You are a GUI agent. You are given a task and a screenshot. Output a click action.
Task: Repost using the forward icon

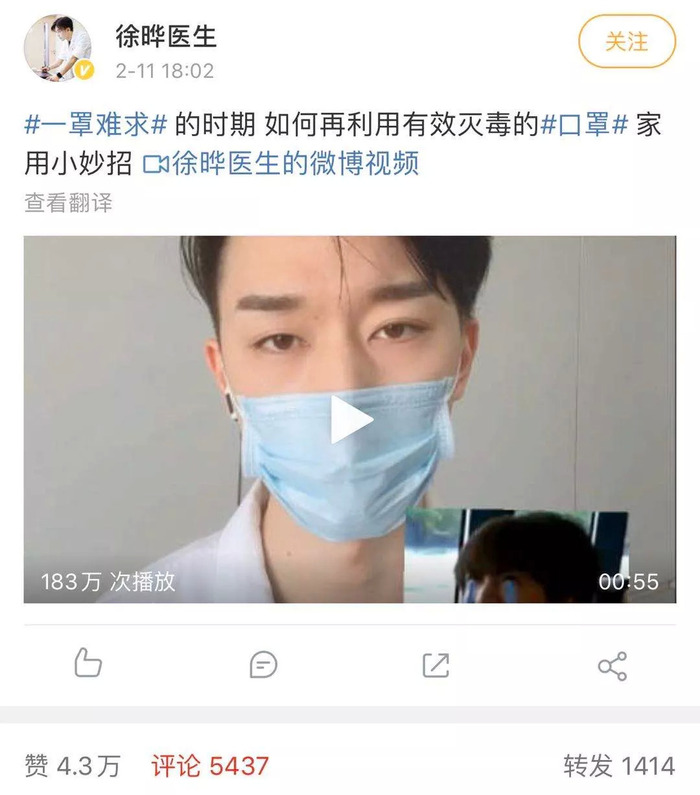tap(436, 664)
